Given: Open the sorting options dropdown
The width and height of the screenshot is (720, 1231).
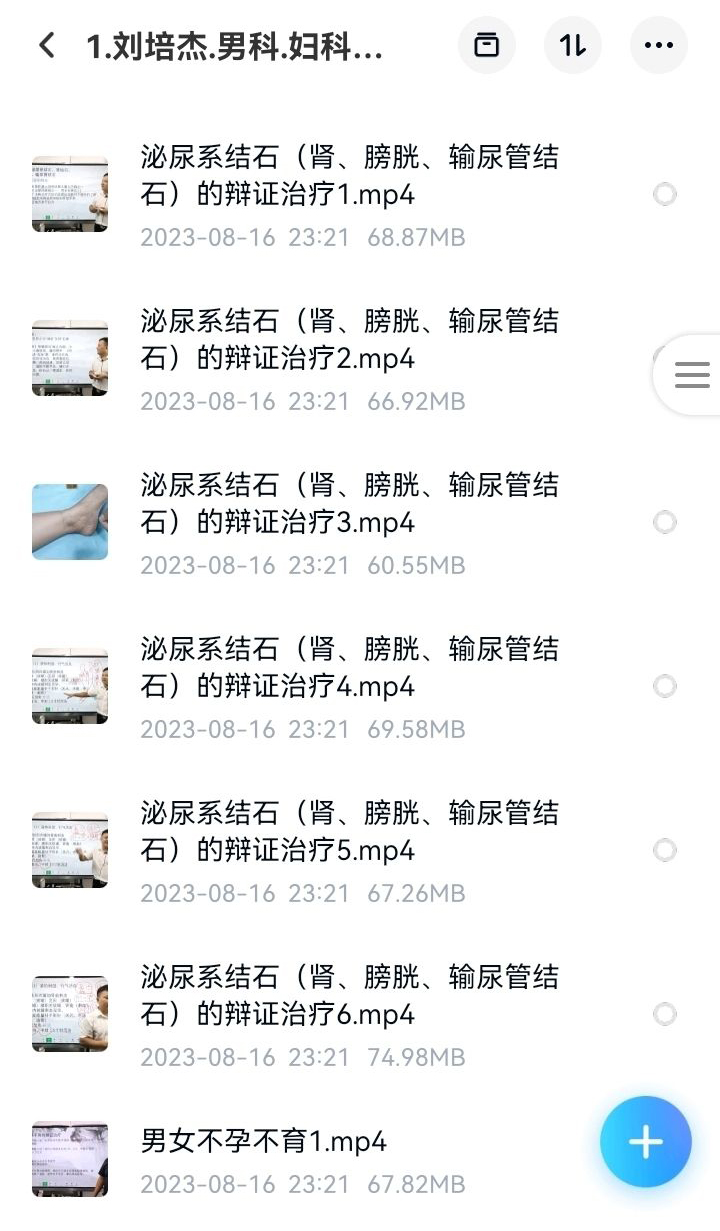Looking at the screenshot, I should click(572, 45).
